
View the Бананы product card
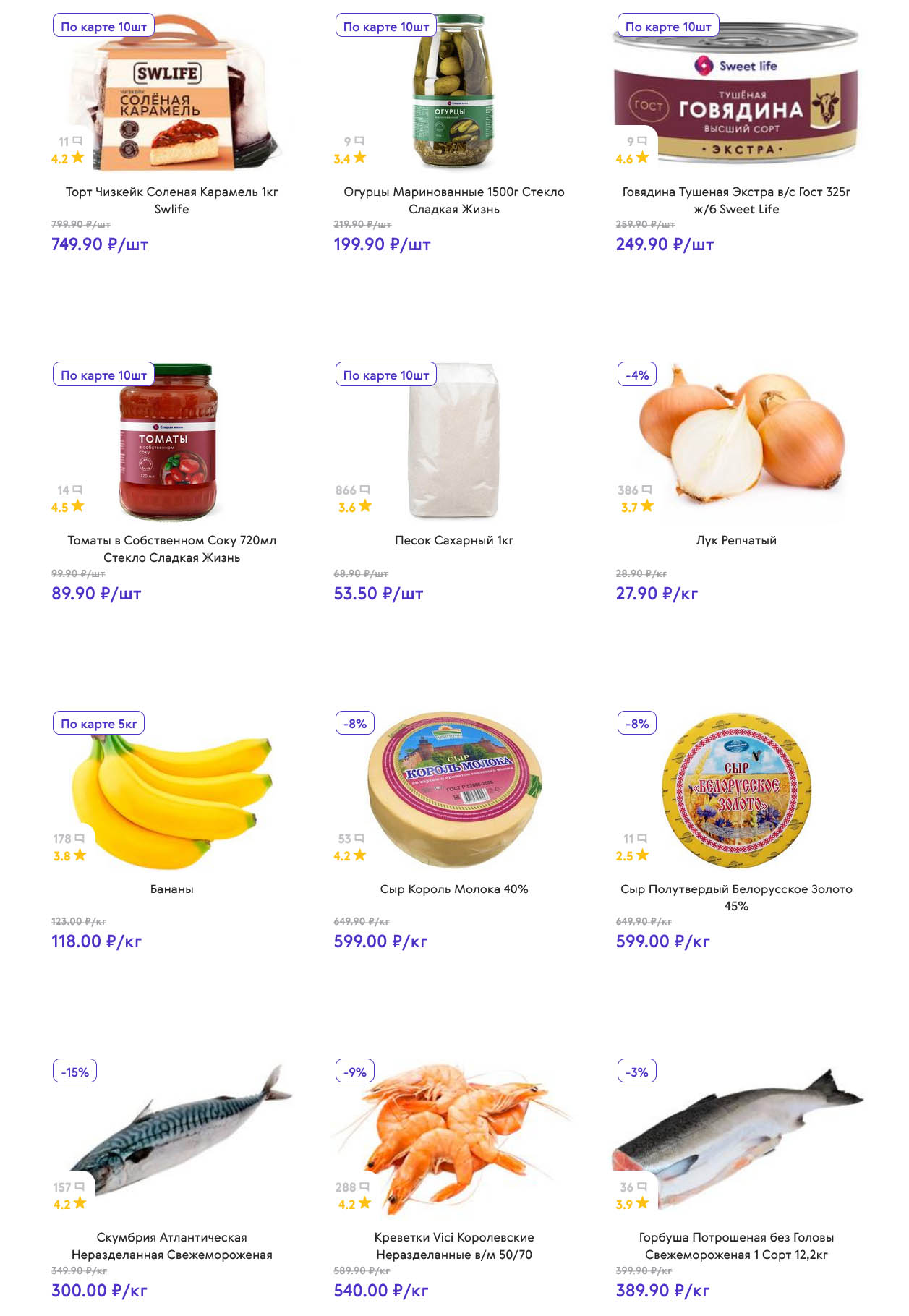click(x=171, y=889)
